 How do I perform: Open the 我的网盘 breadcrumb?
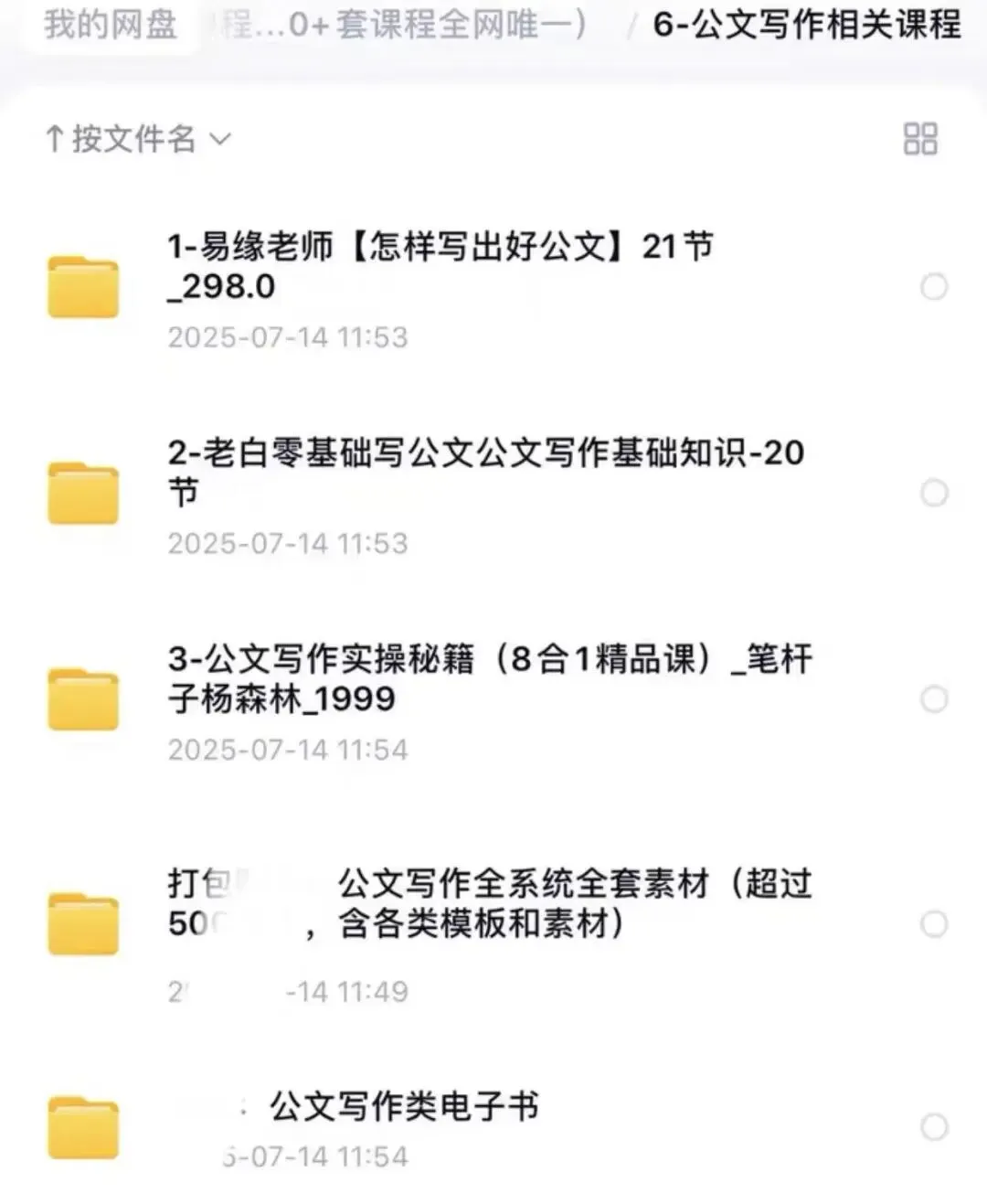[111, 24]
